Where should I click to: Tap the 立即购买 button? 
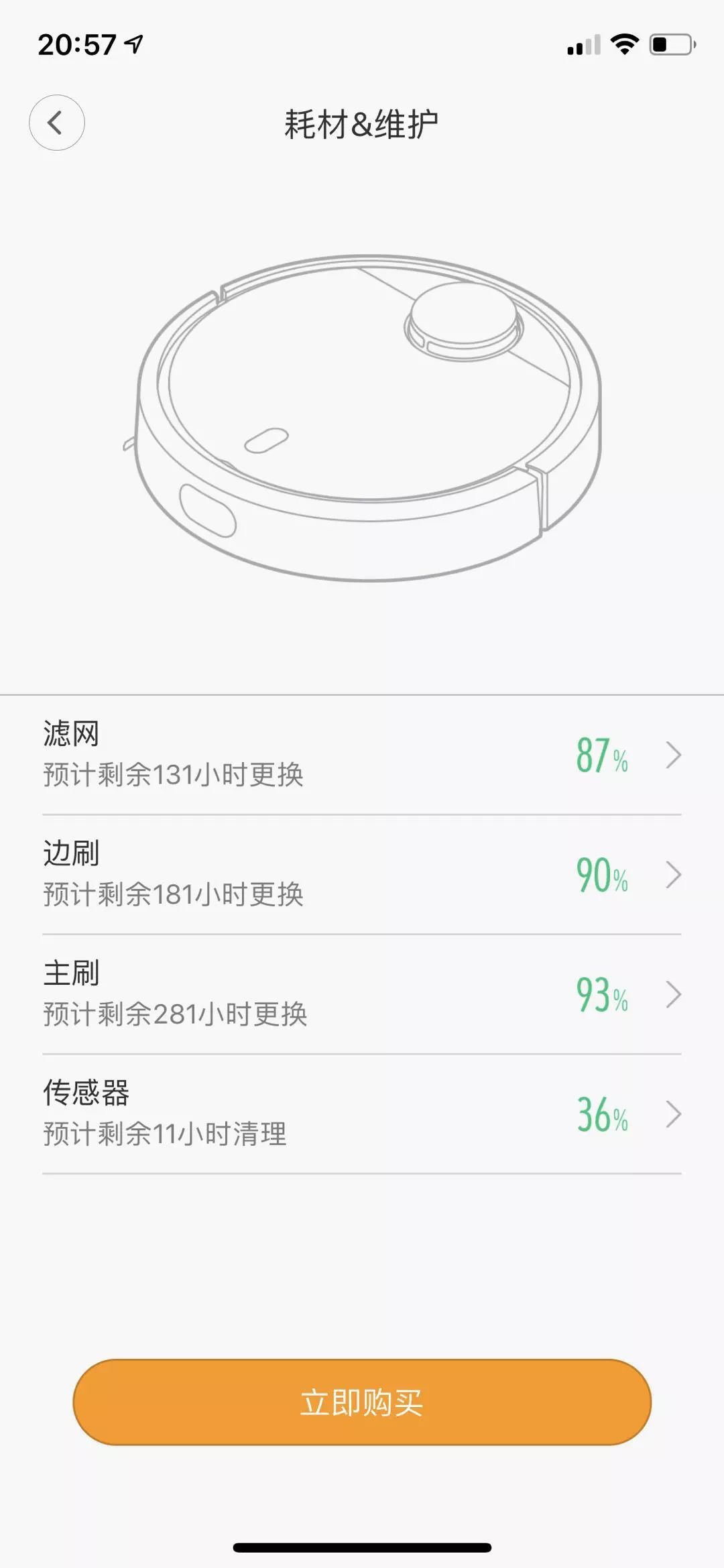click(362, 1402)
